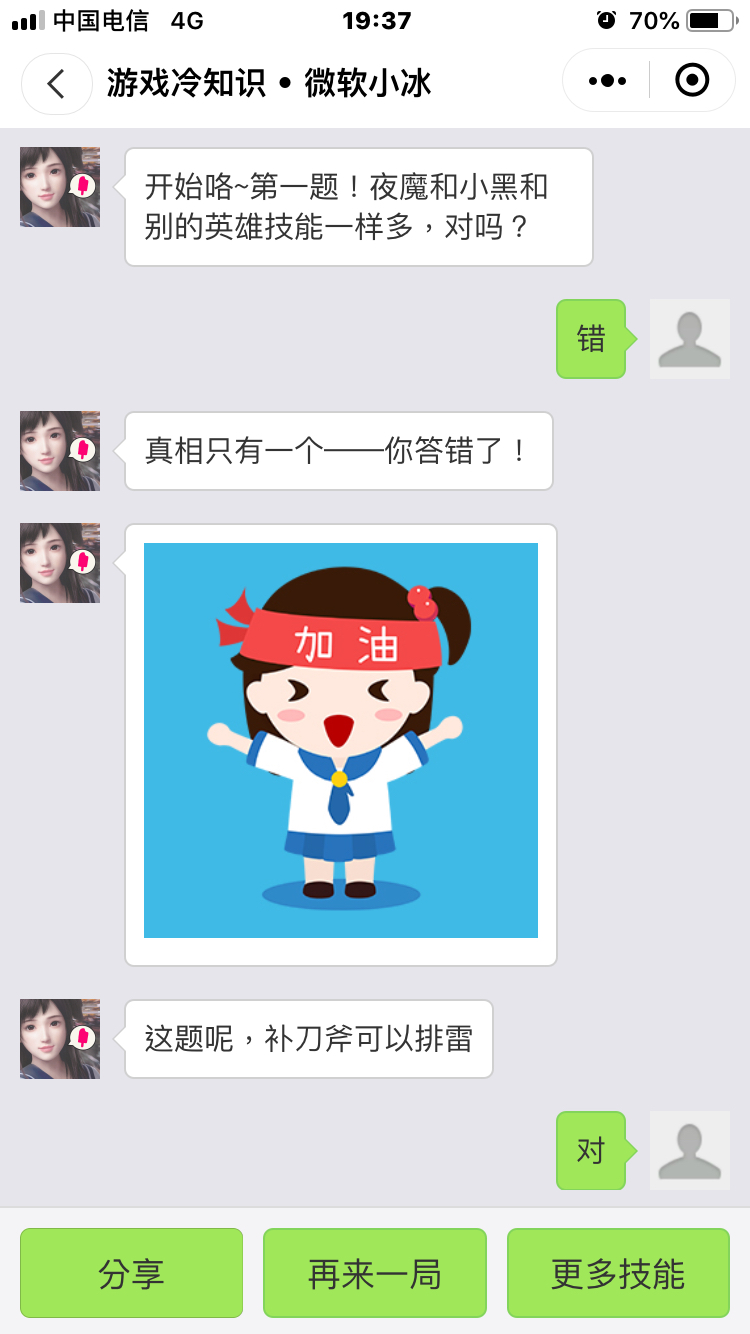Image resolution: width=750 pixels, height=1334 pixels.
Task: Go back using the header arrow
Action: [57, 84]
